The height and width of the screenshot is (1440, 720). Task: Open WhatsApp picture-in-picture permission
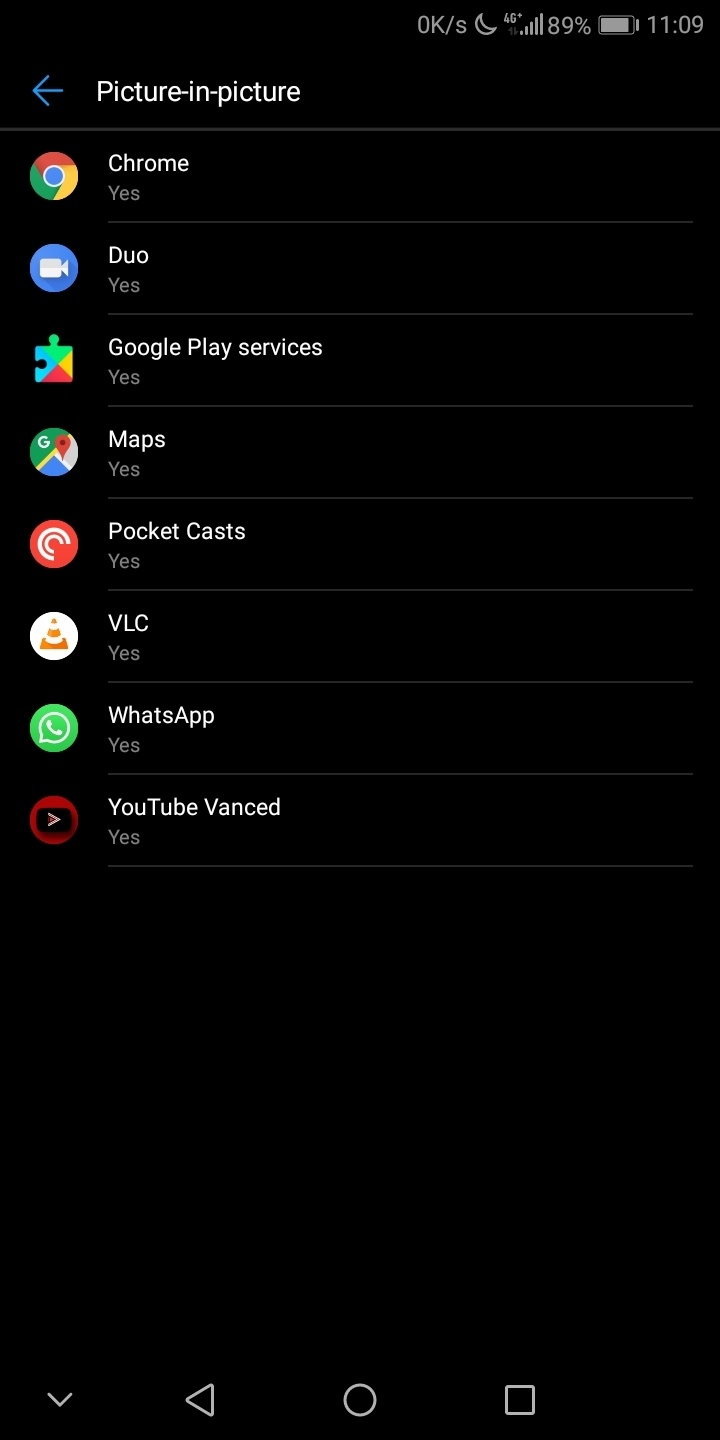[360, 729]
